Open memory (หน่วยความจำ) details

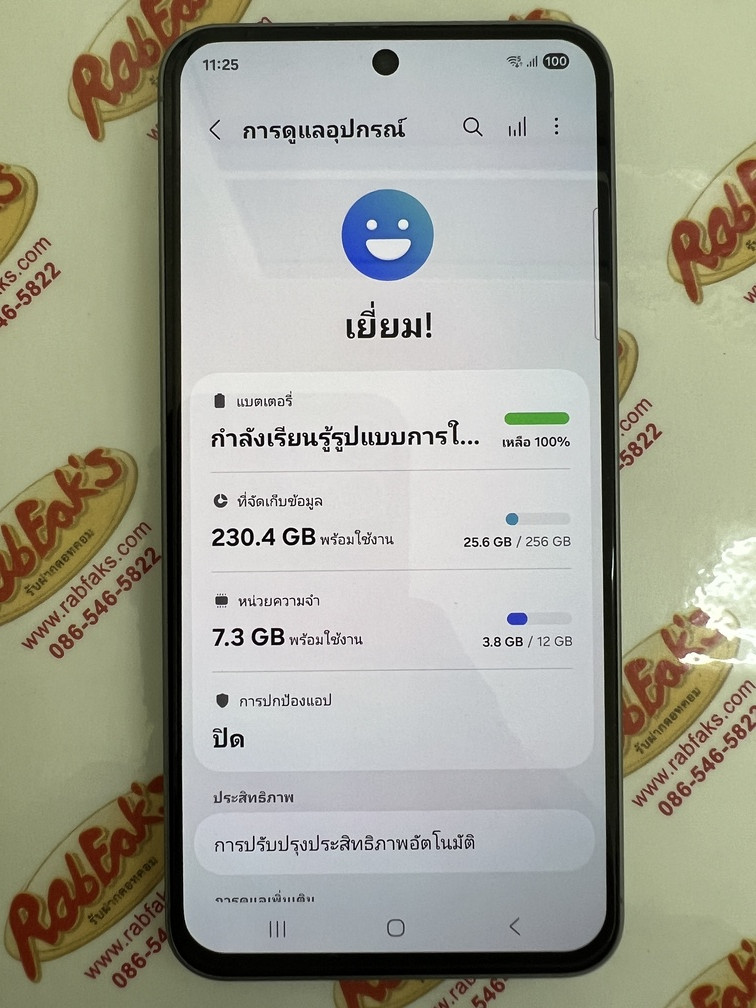[x=391, y=621]
